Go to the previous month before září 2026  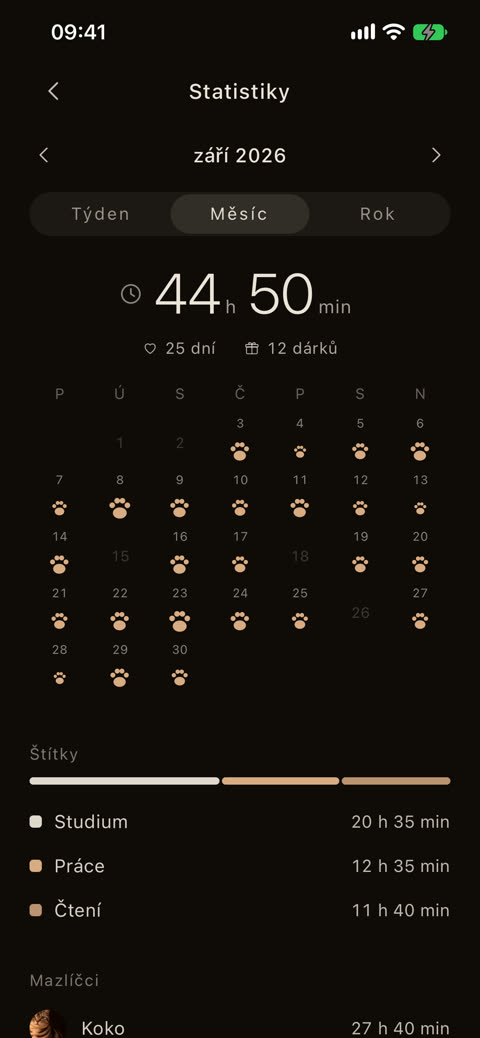44,156
